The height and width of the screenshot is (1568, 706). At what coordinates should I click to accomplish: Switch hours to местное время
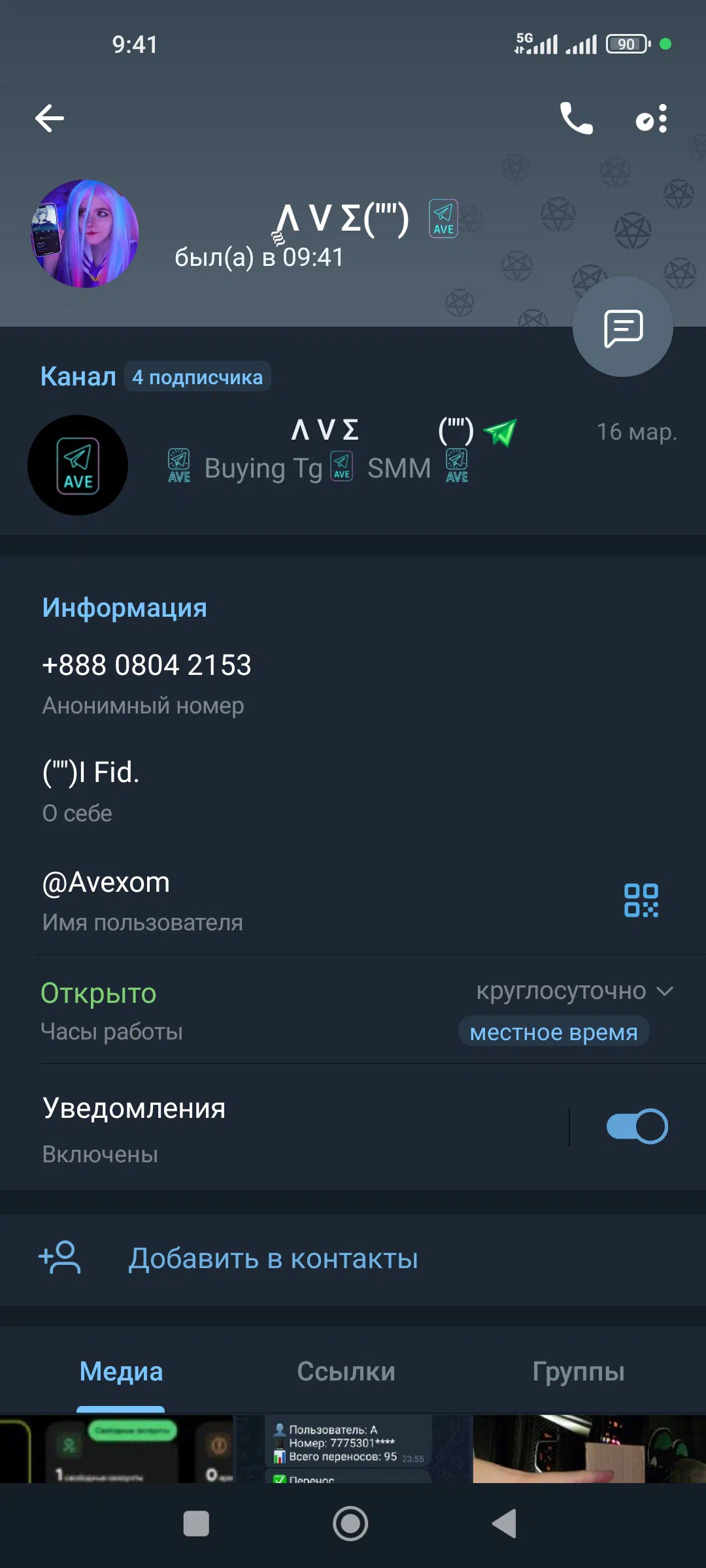click(x=554, y=1032)
